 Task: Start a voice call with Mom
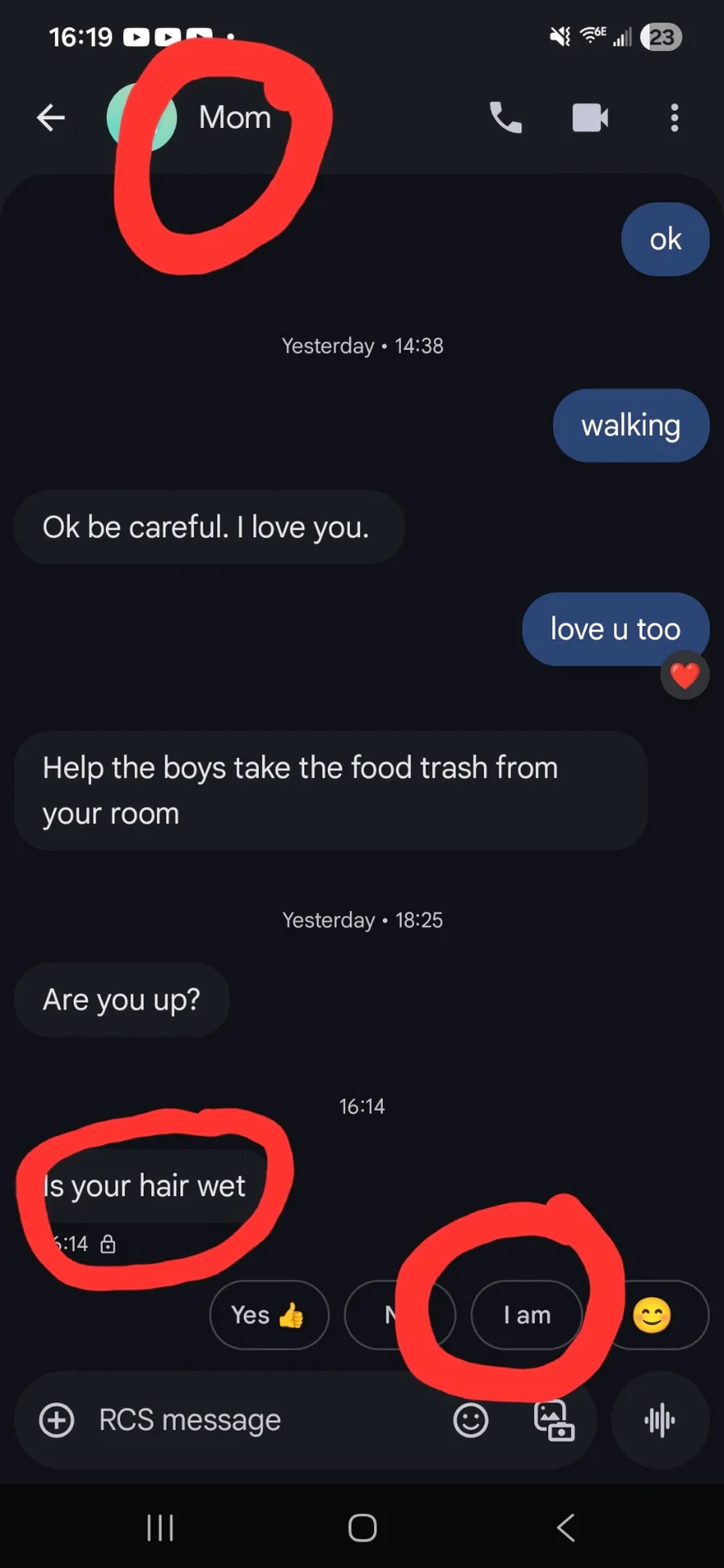point(505,118)
